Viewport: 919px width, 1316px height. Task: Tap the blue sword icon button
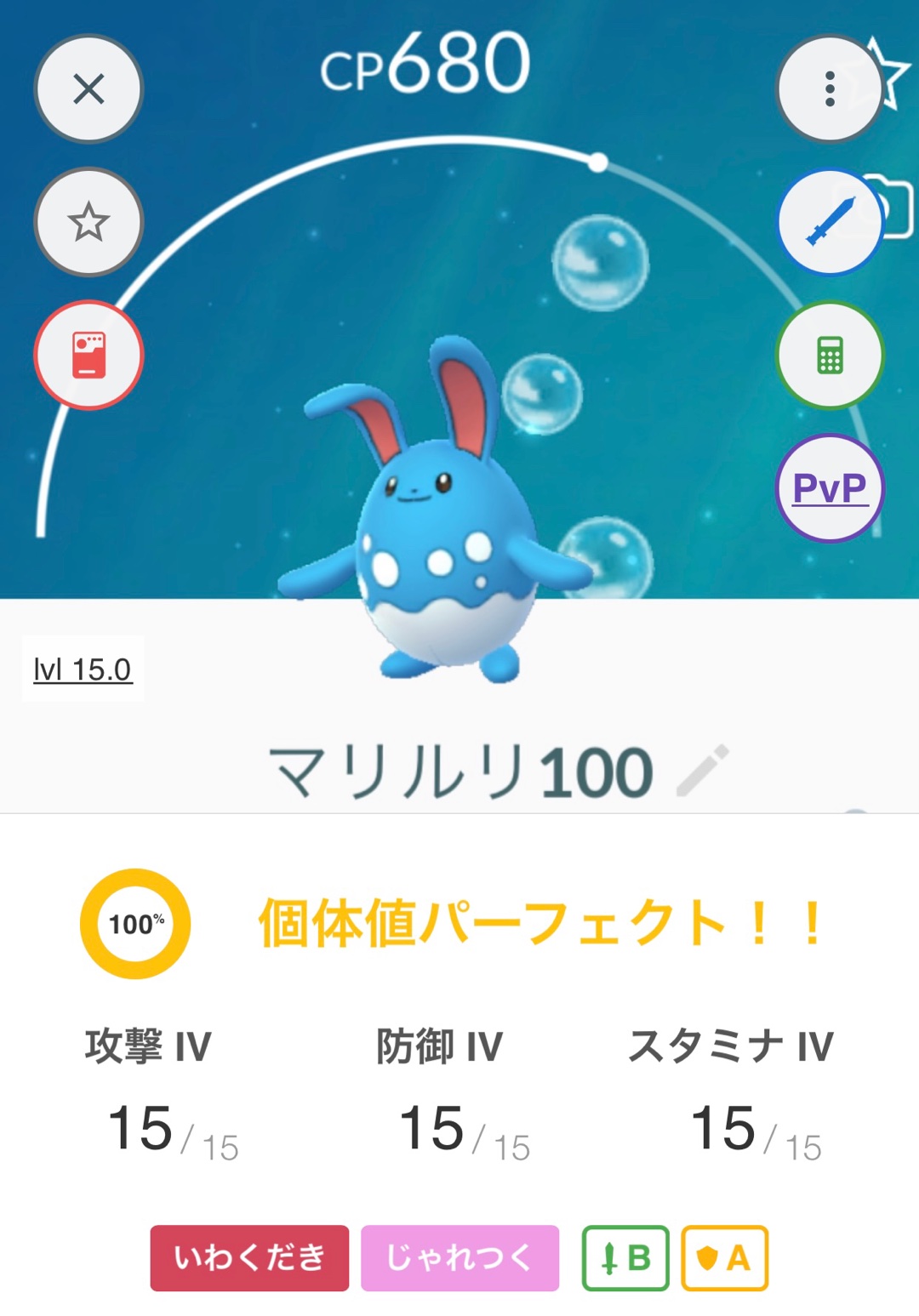point(830,223)
